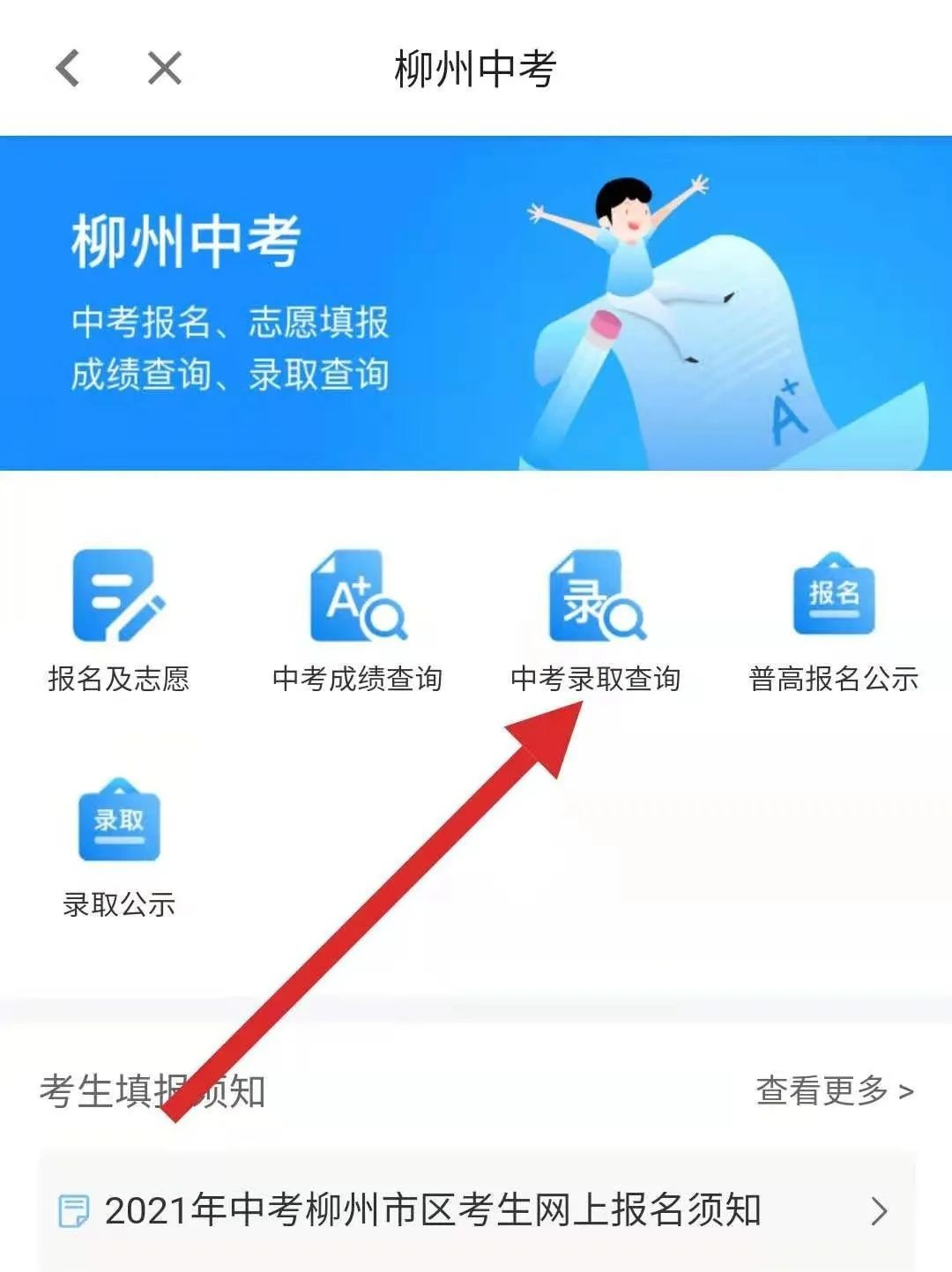This screenshot has height=1272, width=952.
Task: Tap the 柳州中考 blue banner
Action: [476, 302]
